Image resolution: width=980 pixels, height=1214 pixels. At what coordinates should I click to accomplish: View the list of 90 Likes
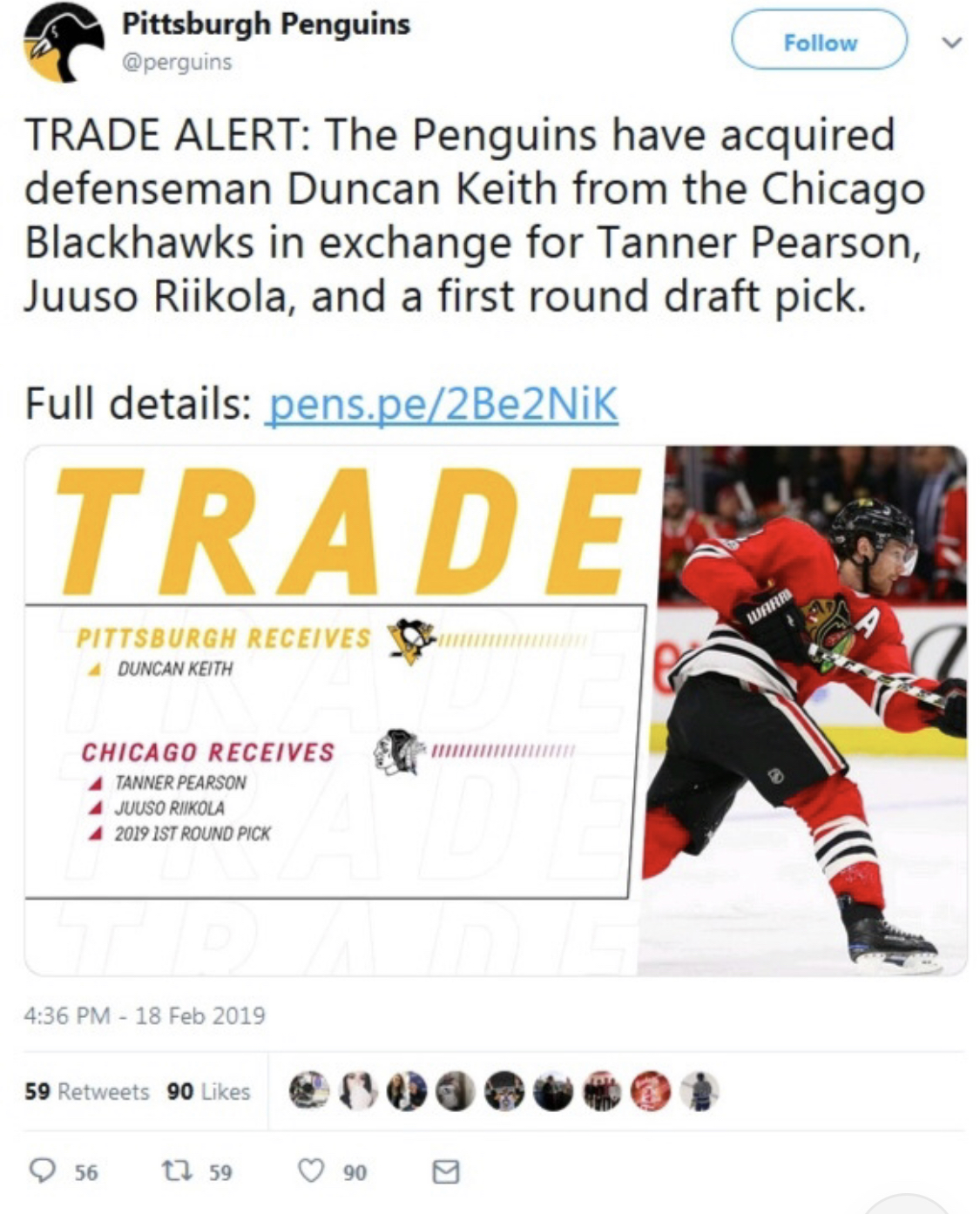[x=208, y=1091]
